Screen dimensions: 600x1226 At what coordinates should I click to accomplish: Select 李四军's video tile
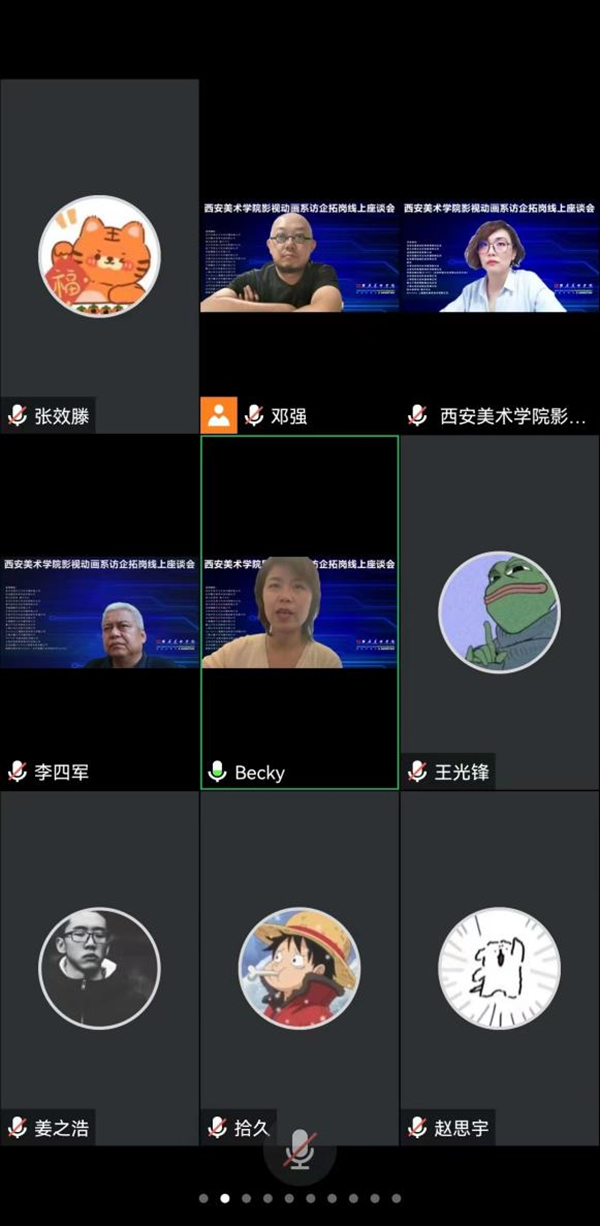click(x=99, y=612)
